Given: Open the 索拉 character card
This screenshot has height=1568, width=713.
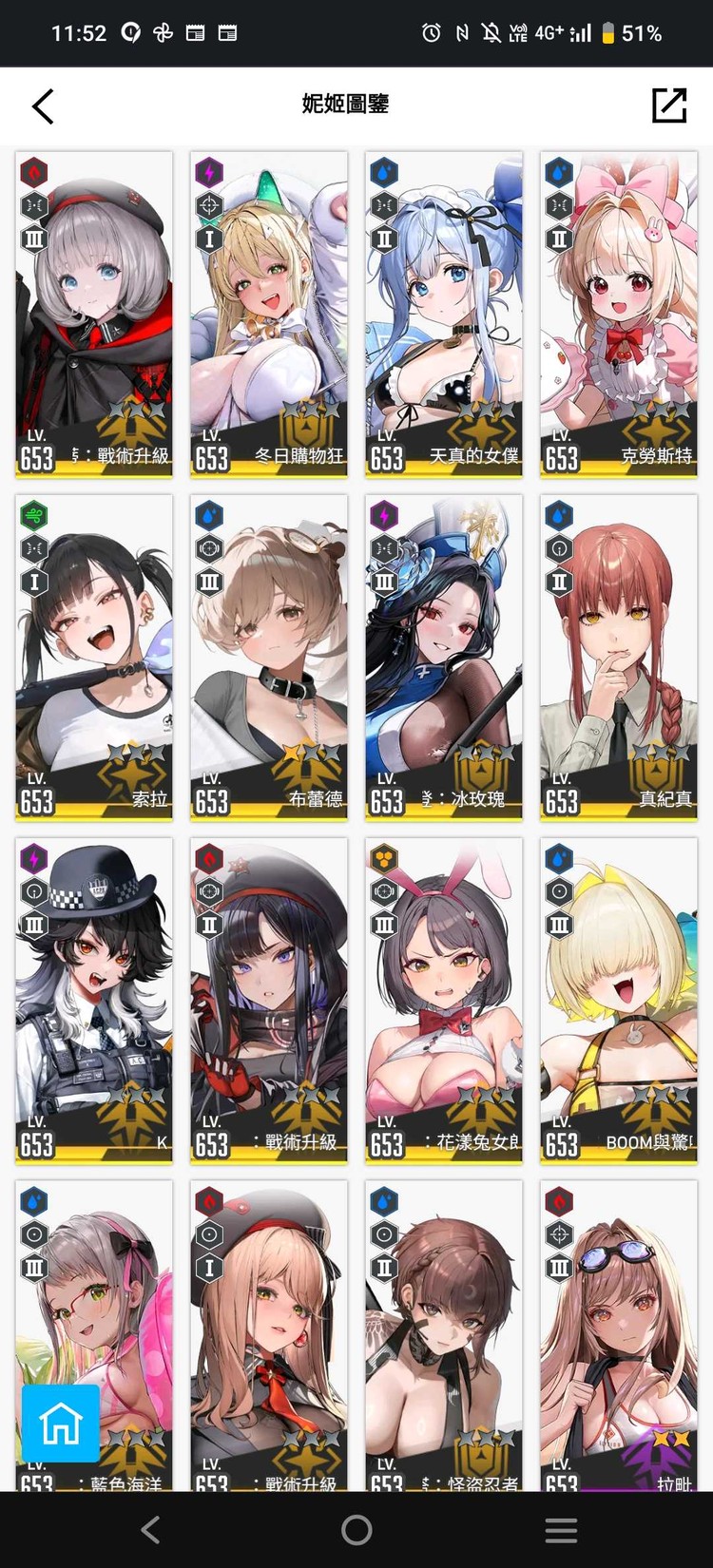Looking at the screenshot, I should (94, 656).
